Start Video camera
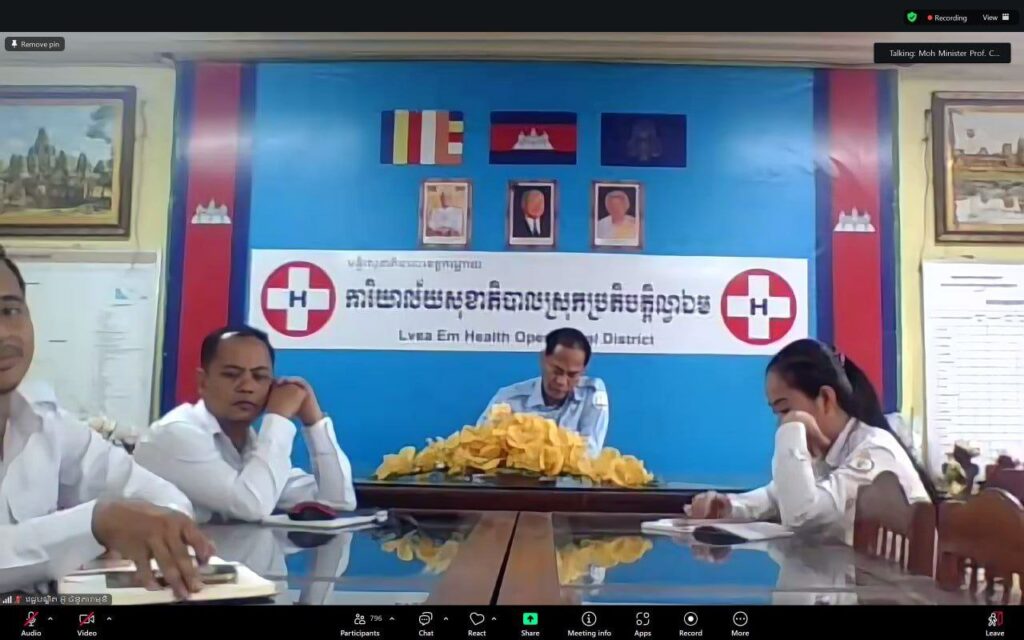 click(87, 621)
